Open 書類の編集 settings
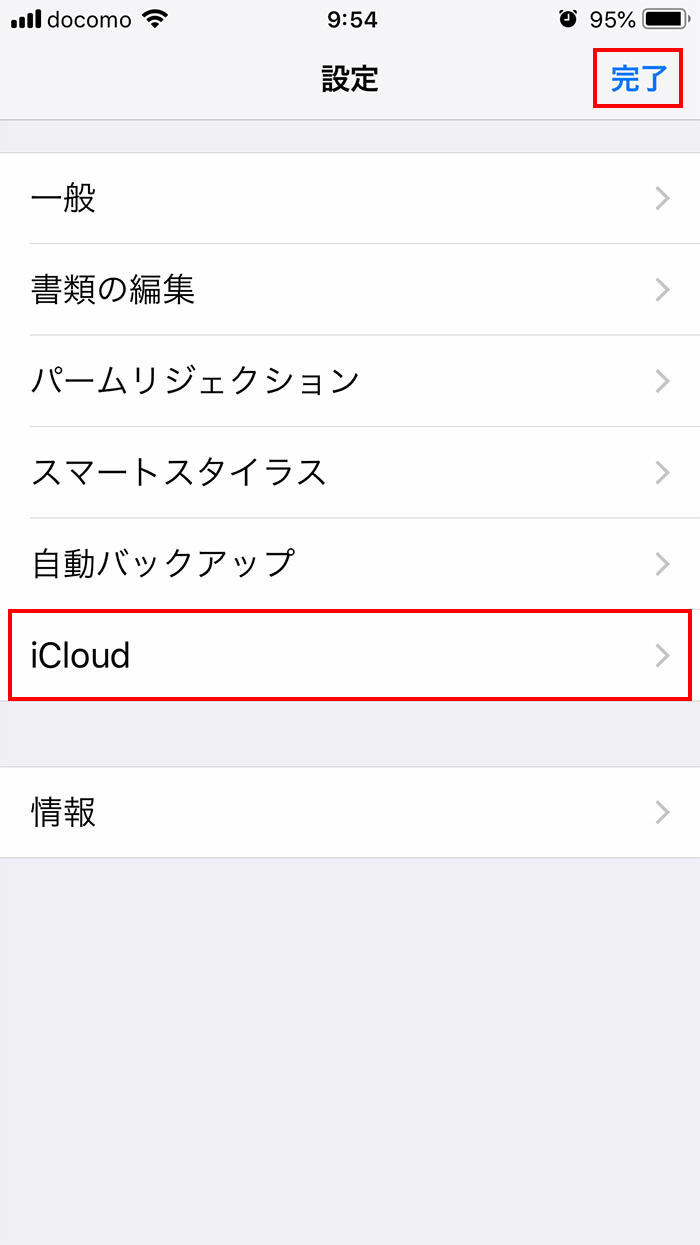700x1245 pixels. pyautogui.click(x=350, y=289)
